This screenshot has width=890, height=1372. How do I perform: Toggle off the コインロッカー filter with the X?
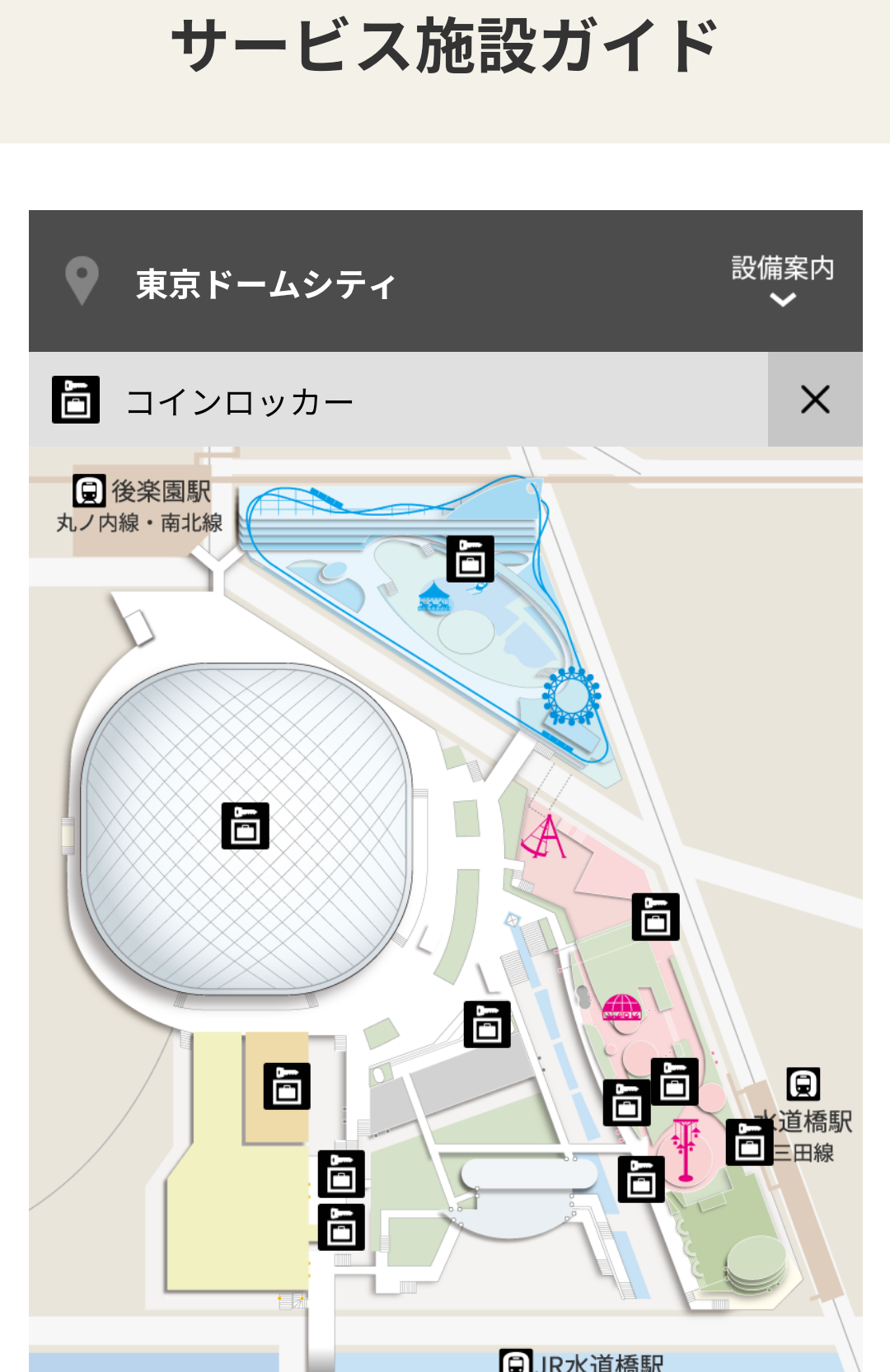click(x=815, y=400)
